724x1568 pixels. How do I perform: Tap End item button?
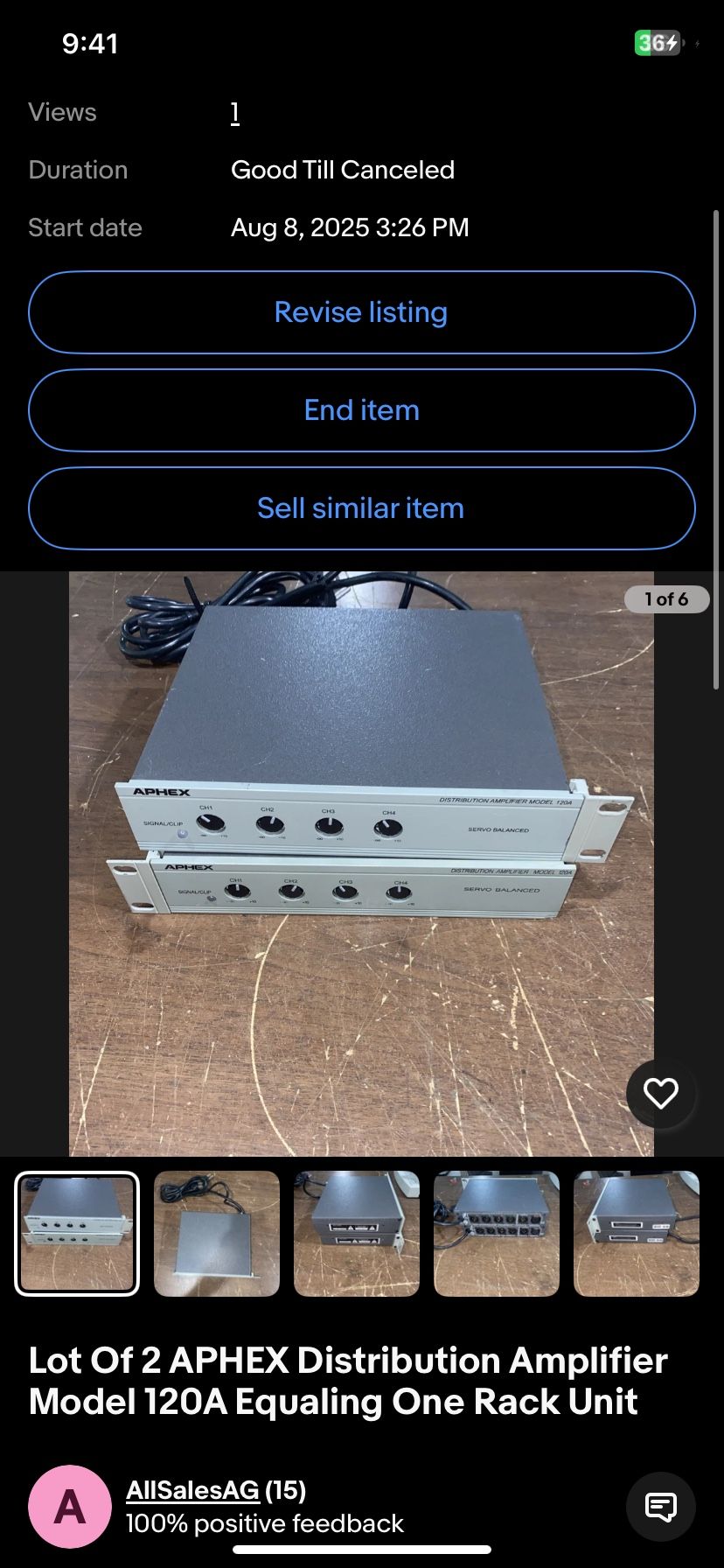(x=361, y=410)
